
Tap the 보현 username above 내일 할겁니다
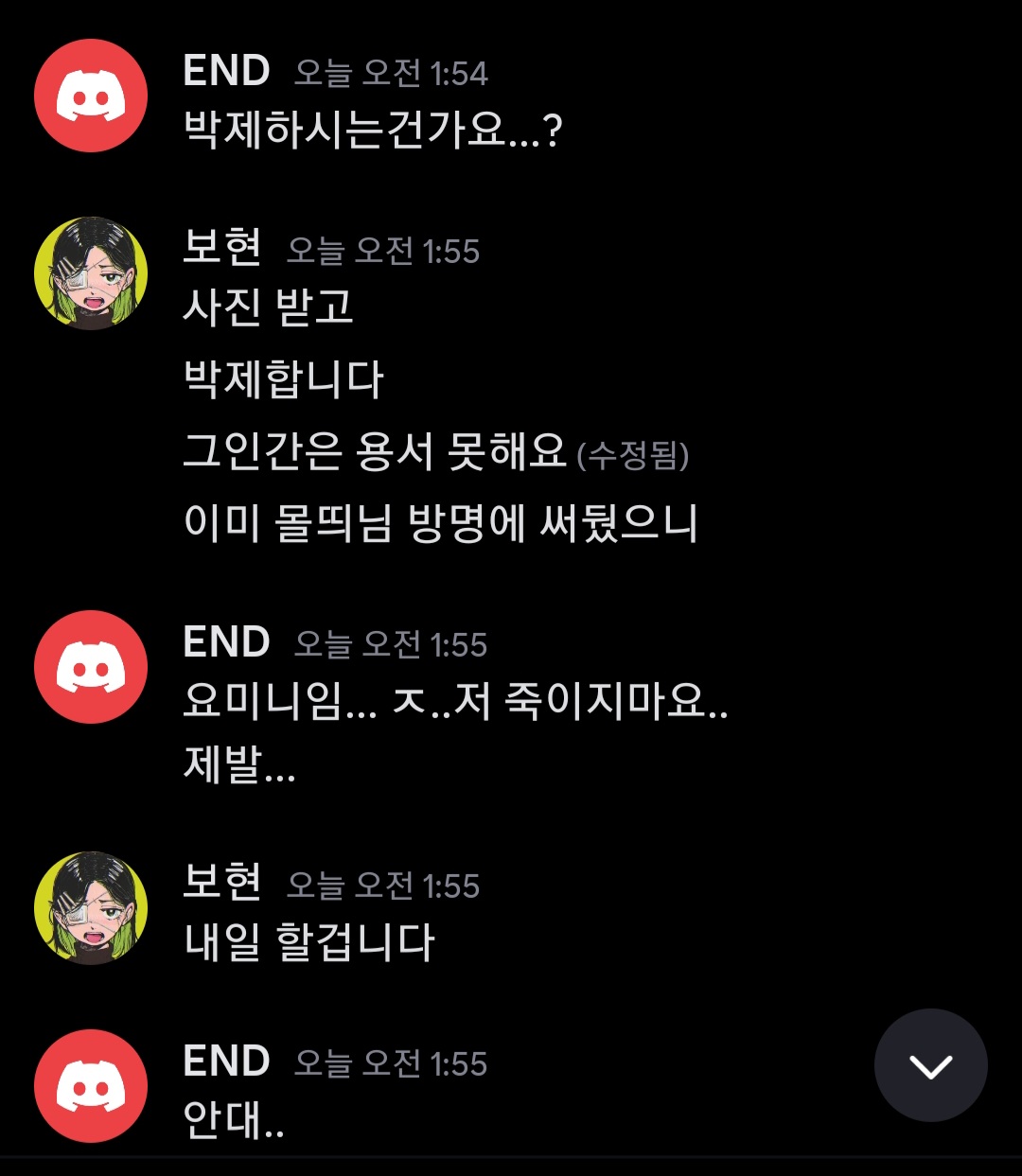[x=222, y=883]
